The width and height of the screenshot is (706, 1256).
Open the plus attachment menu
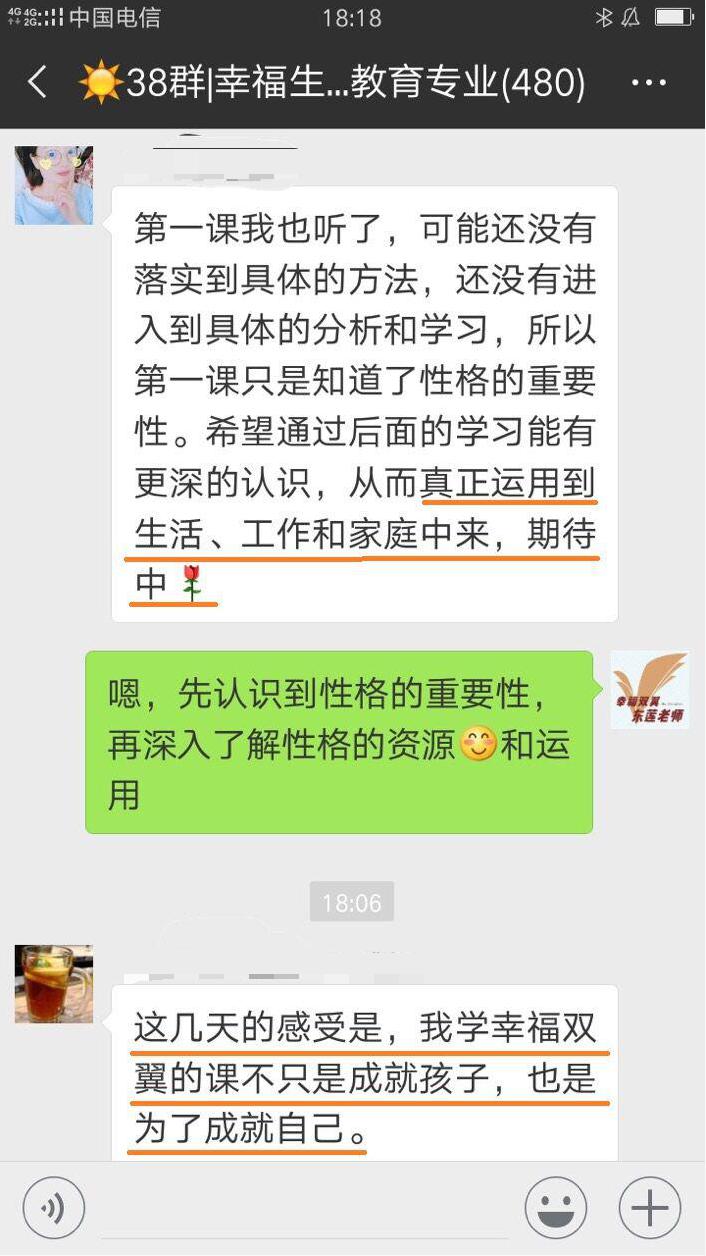(649, 1208)
